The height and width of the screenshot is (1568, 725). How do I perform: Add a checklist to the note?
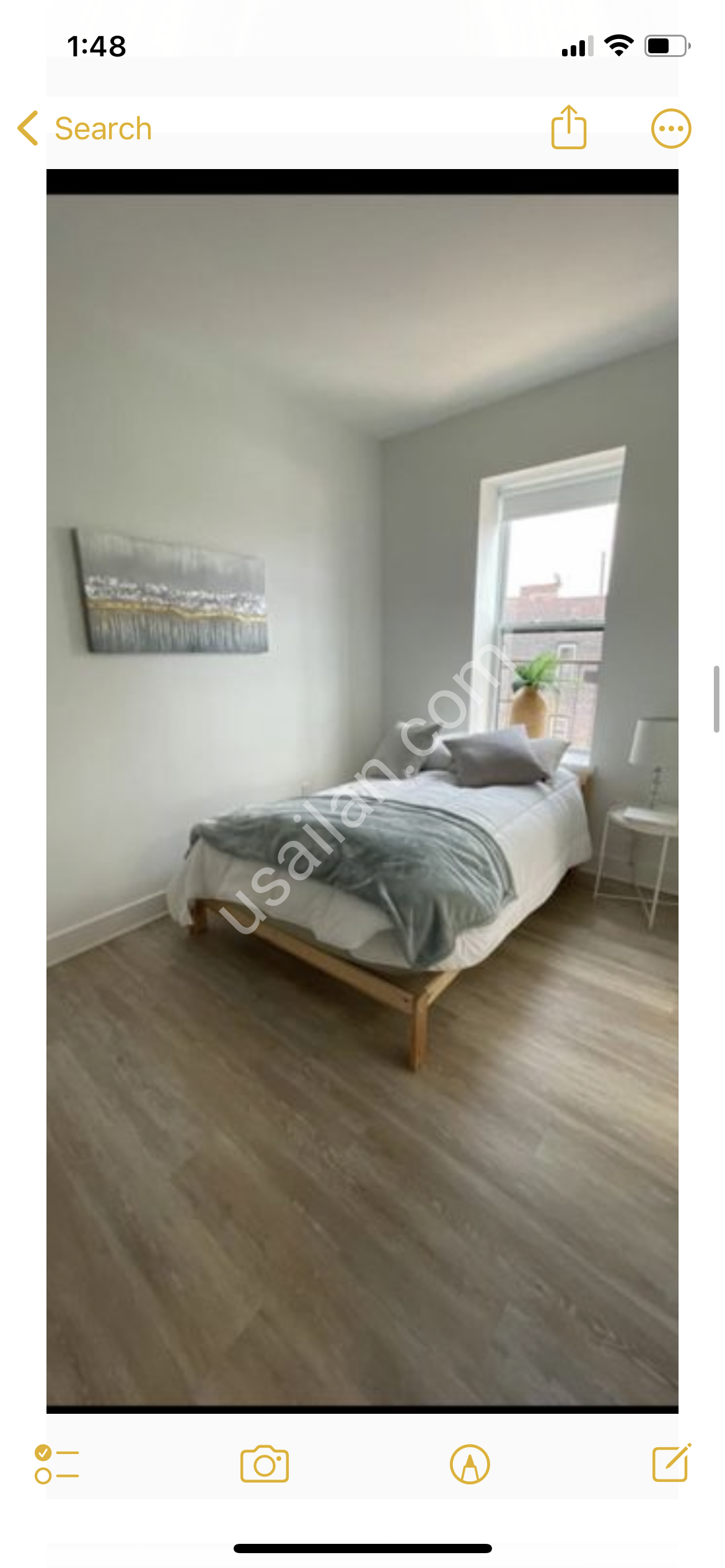[57, 1464]
